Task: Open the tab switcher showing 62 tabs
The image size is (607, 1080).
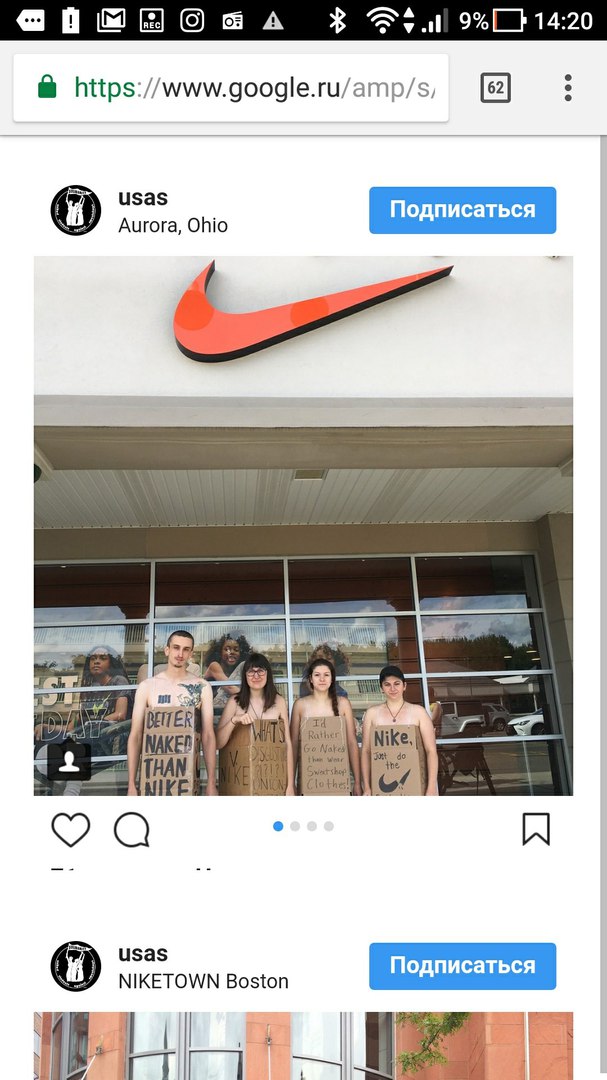Action: [x=495, y=88]
